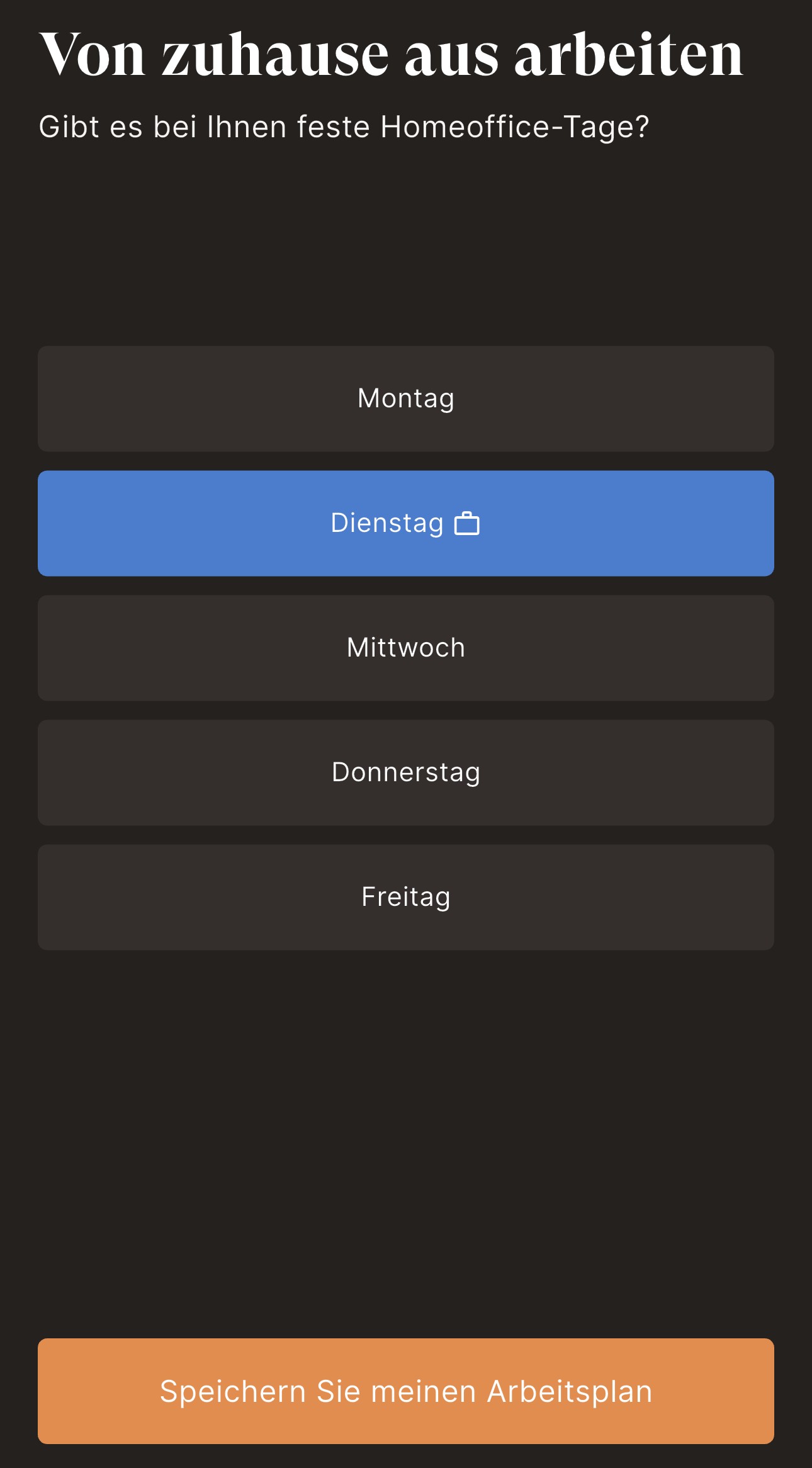Click the title Von zuhause aus arbeiten
Screen dimensions: 812x1468
tap(390, 55)
